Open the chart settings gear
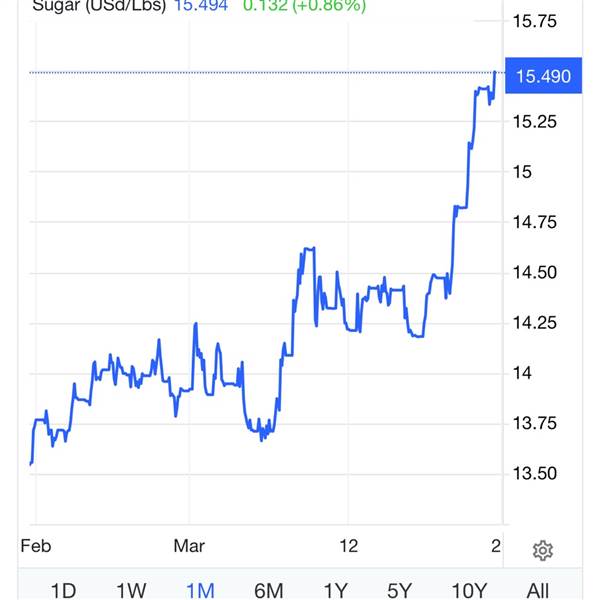This screenshot has width=600, height=600. 543,550
